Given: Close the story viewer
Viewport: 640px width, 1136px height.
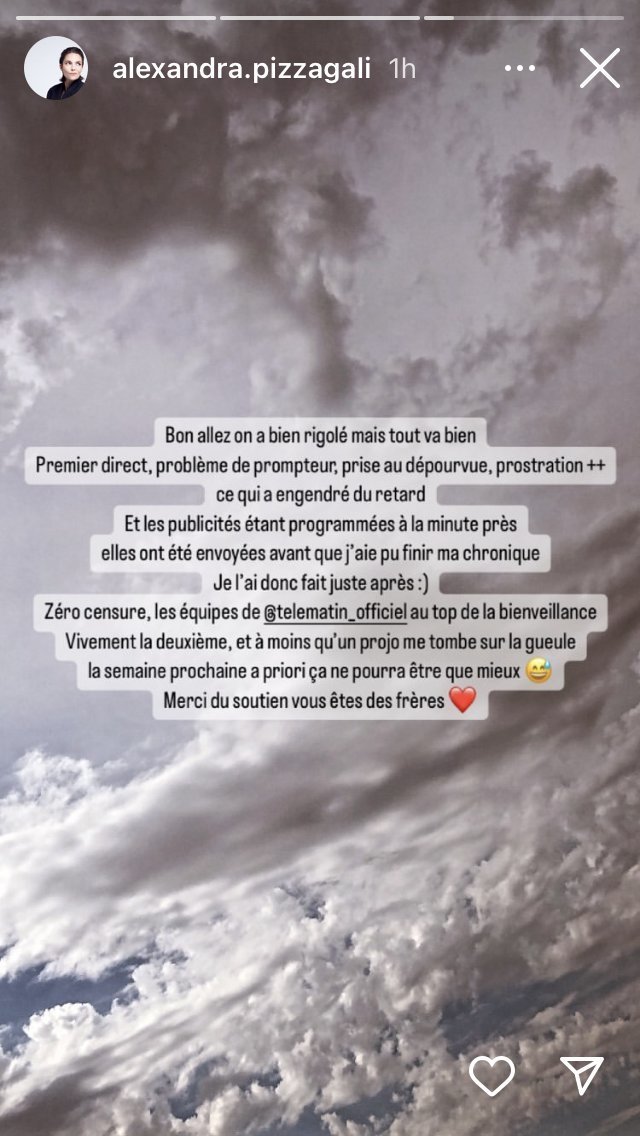Looking at the screenshot, I should coord(599,68).
